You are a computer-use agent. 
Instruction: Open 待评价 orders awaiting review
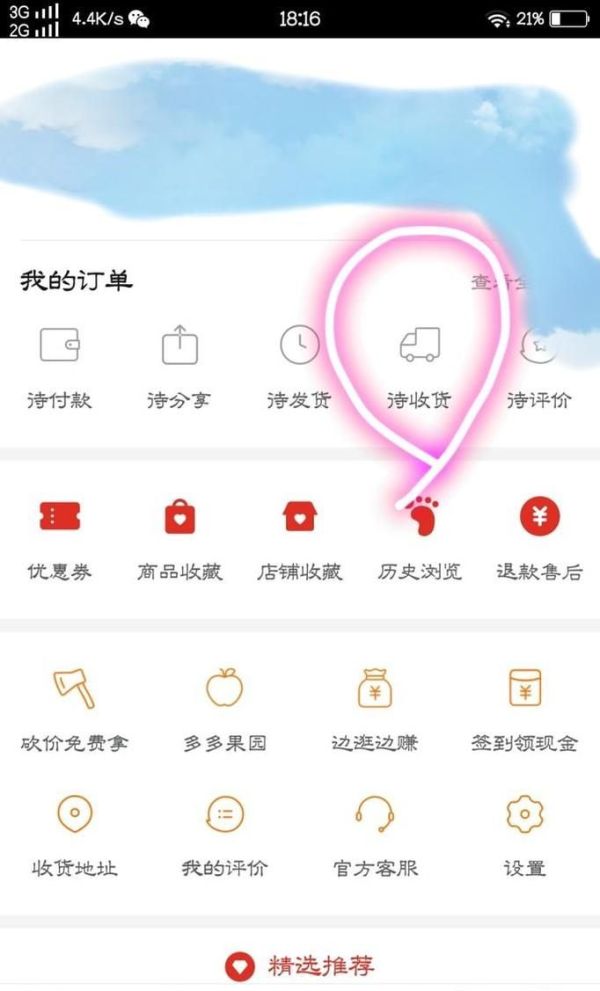point(539,366)
